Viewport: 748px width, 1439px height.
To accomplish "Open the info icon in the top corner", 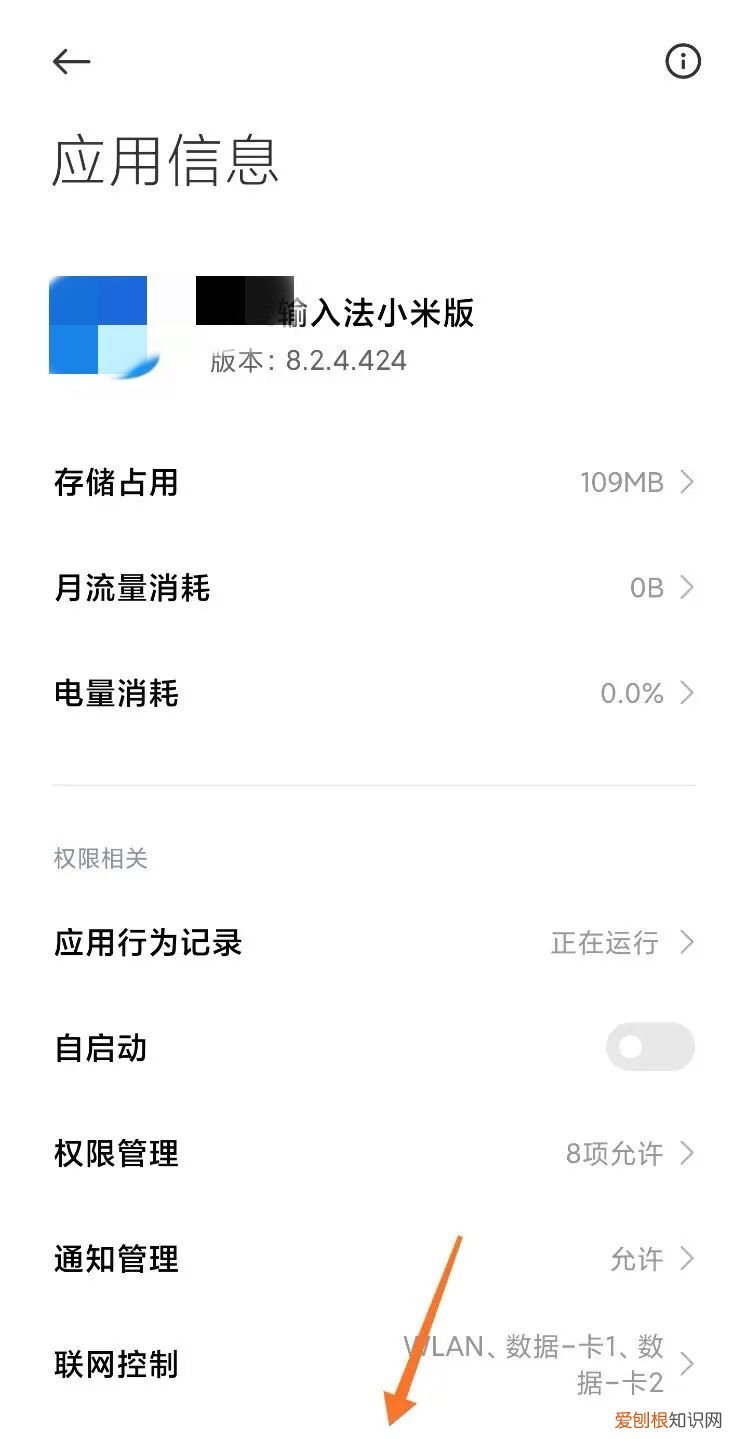I will pyautogui.click(x=682, y=61).
